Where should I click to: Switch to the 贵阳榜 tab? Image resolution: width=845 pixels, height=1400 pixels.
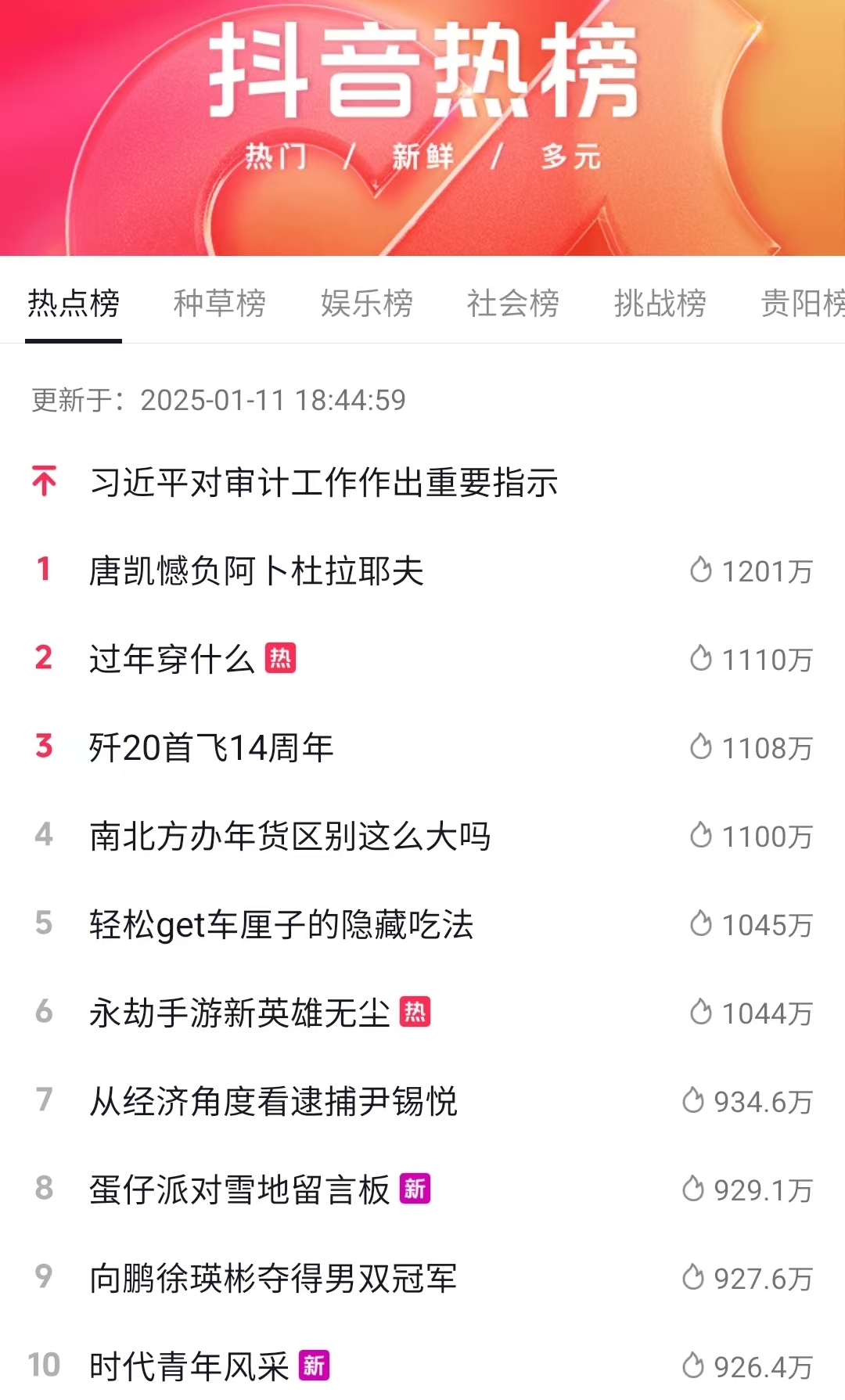tap(802, 303)
